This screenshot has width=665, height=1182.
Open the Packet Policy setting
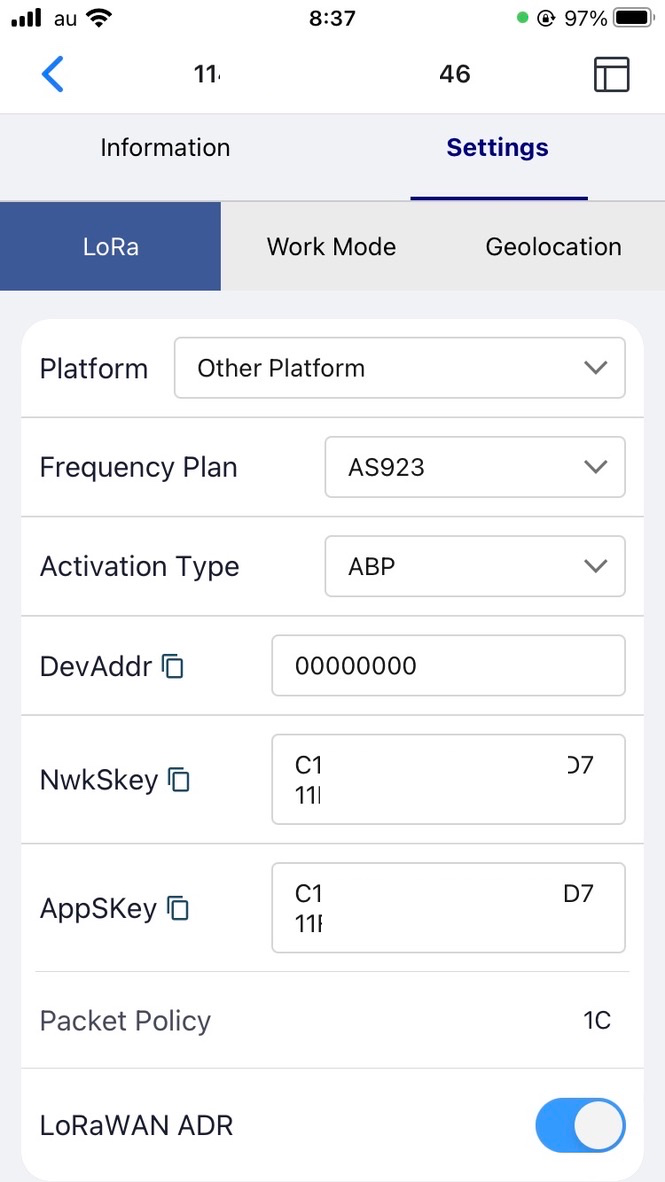pyautogui.click(x=330, y=1021)
